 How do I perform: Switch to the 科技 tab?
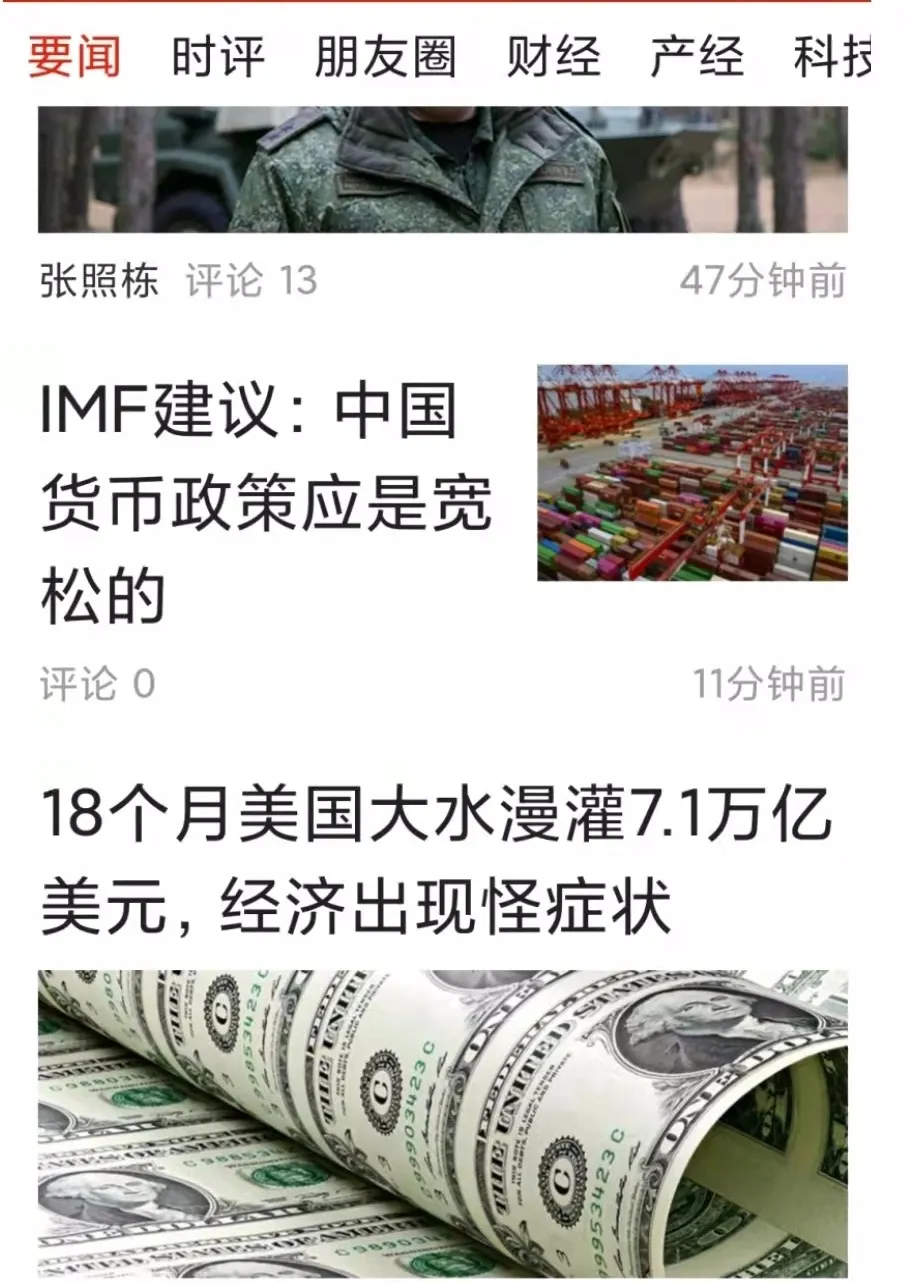[x=832, y=56]
